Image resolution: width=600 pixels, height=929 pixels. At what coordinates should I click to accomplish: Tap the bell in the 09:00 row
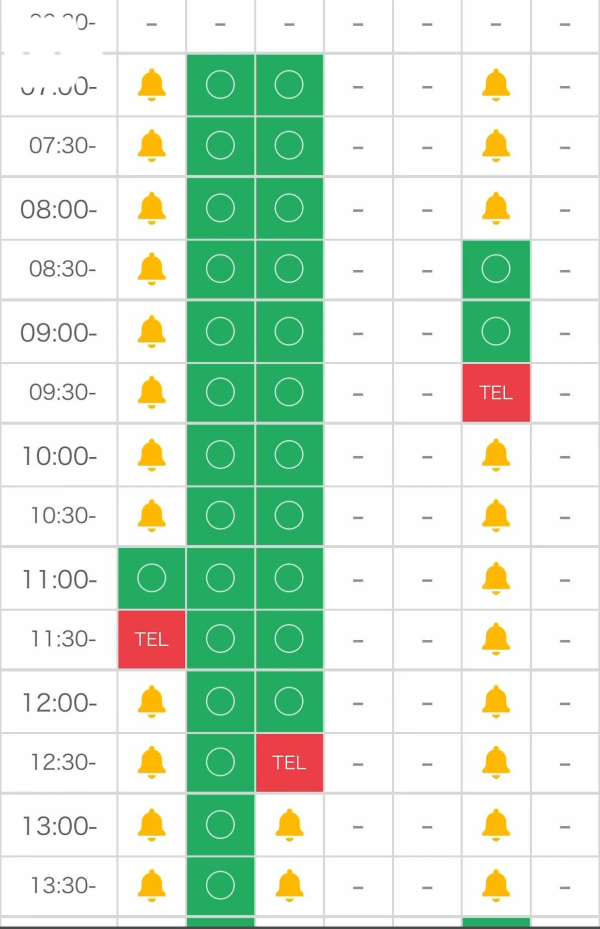click(152, 331)
